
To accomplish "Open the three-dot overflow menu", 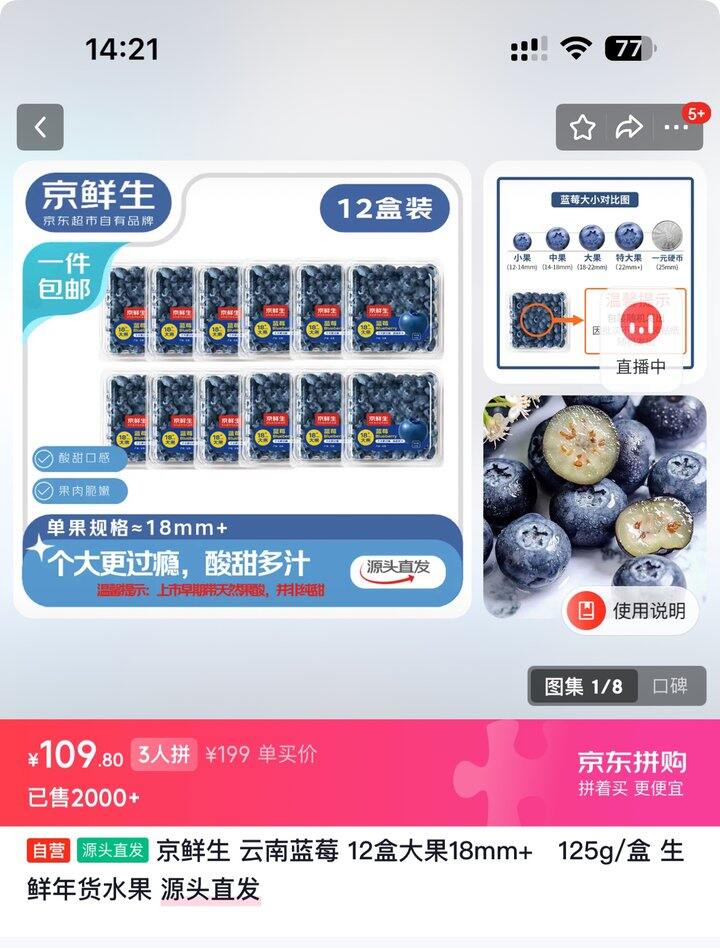I will [x=676, y=127].
